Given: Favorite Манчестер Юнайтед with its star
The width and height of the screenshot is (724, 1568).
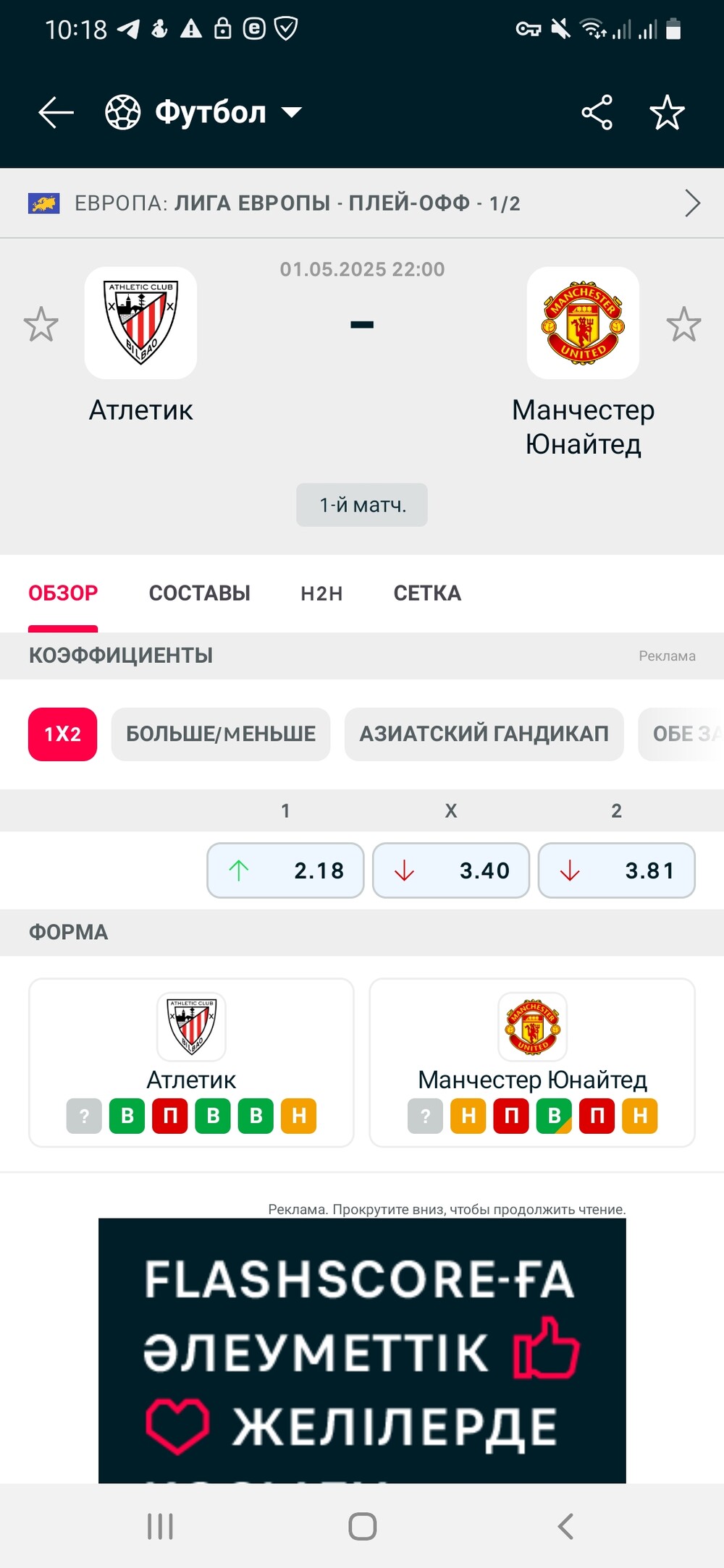Looking at the screenshot, I should point(683,324).
